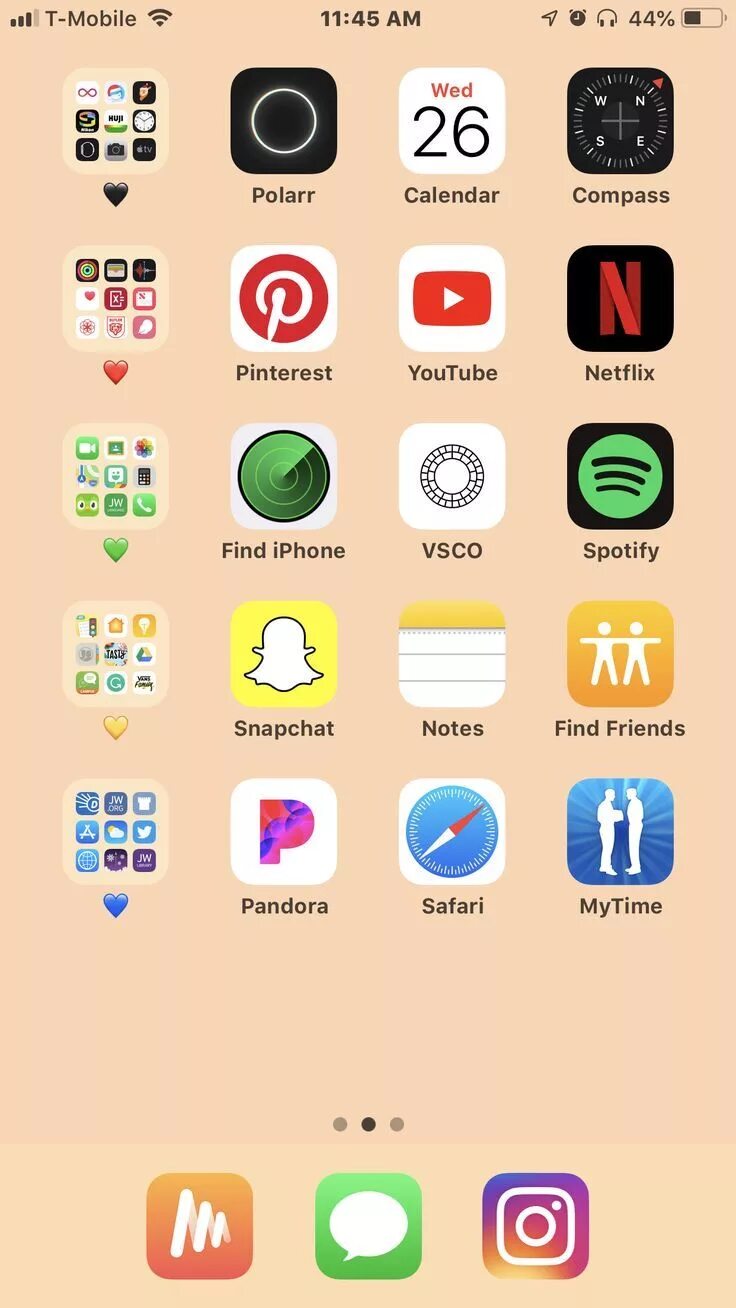Launch the Calendar app
The height and width of the screenshot is (1308, 736).
[452, 121]
